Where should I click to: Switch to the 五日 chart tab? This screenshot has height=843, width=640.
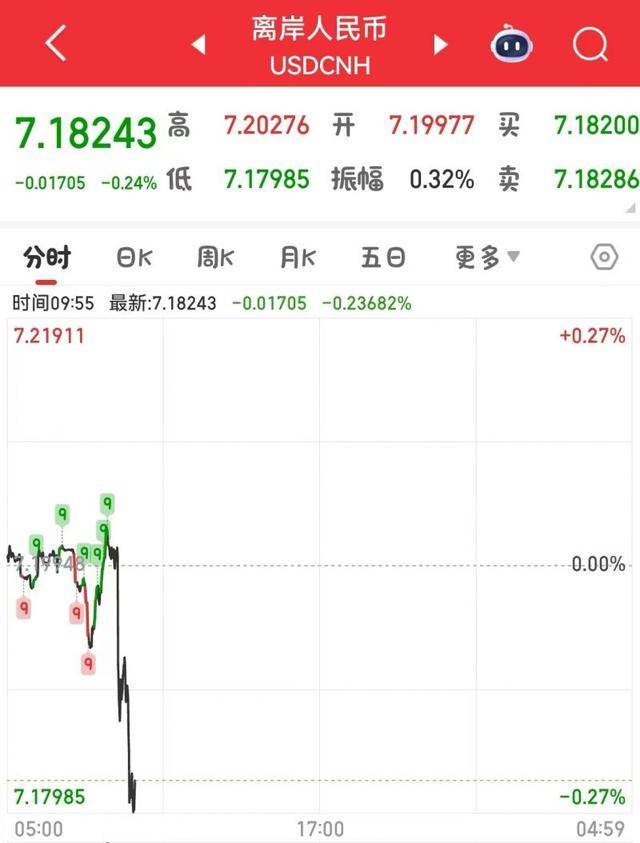pyautogui.click(x=384, y=258)
